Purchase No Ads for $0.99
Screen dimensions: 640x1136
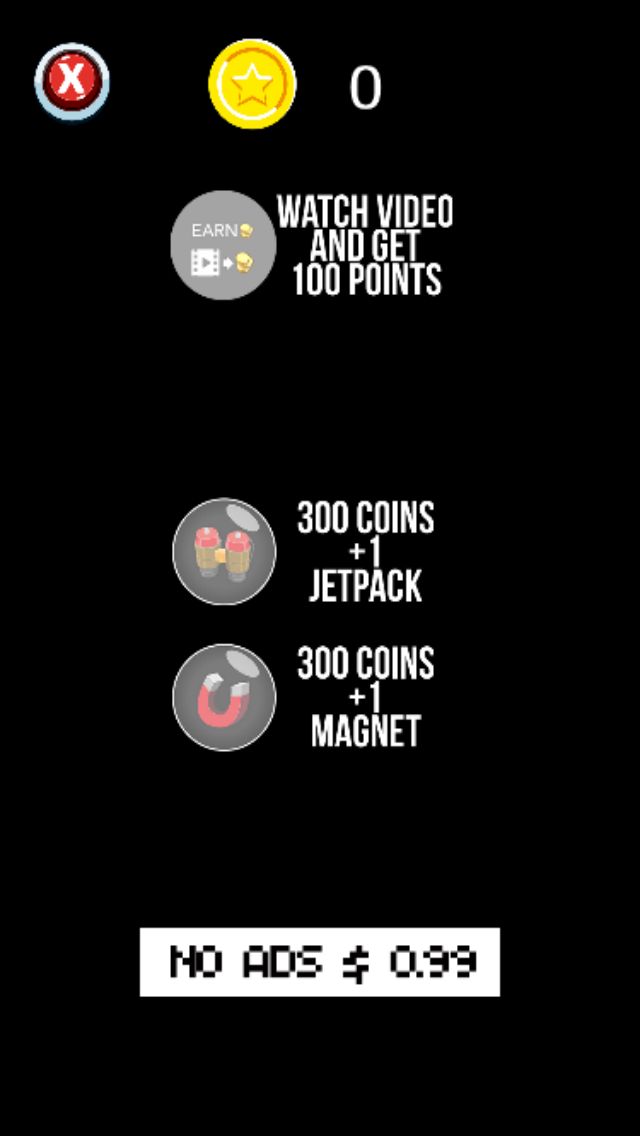pos(320,962)
